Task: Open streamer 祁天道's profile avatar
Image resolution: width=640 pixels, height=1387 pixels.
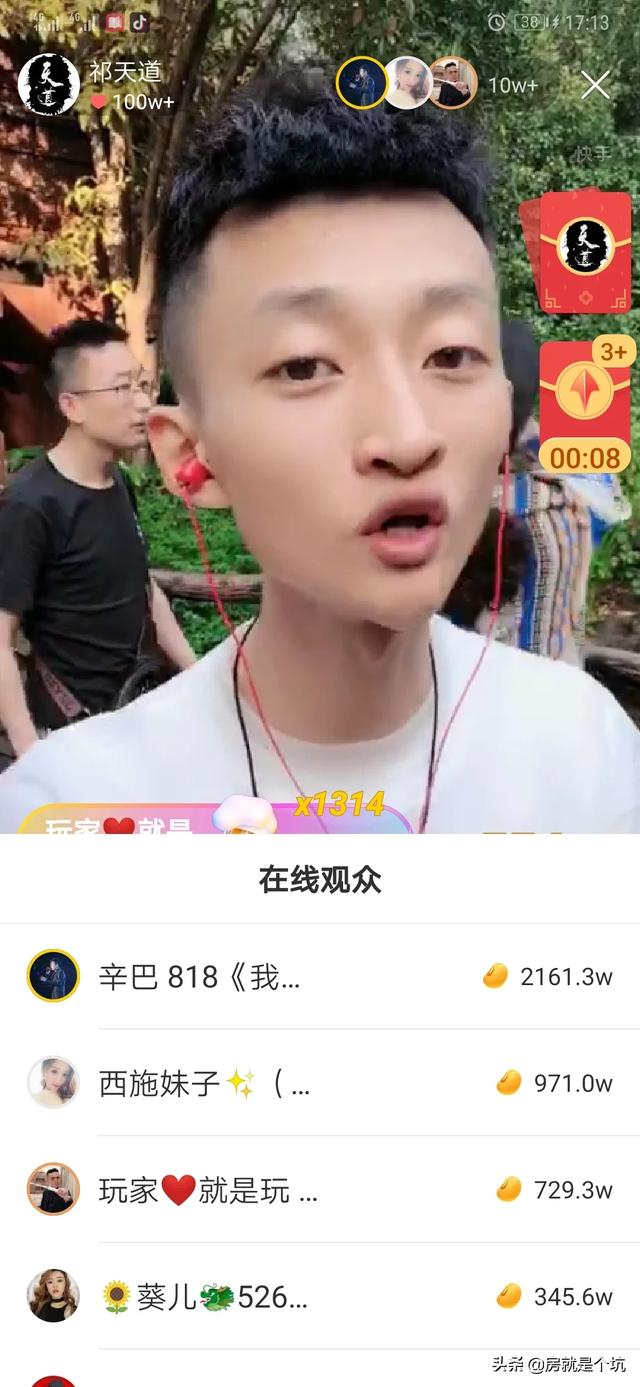Action: (x=48, y=84)
